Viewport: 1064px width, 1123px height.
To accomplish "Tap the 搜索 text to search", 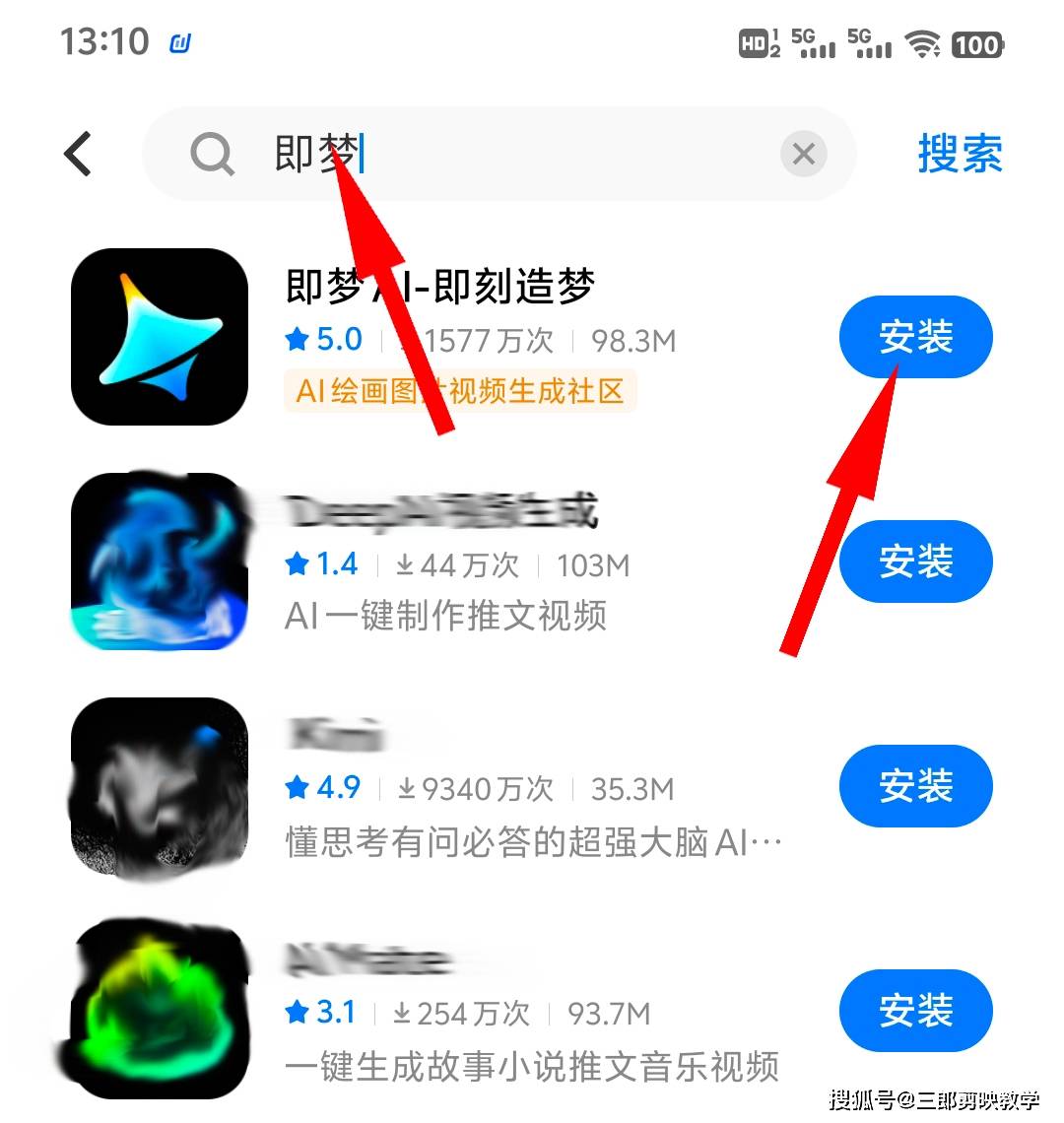I will click(960, 154).
